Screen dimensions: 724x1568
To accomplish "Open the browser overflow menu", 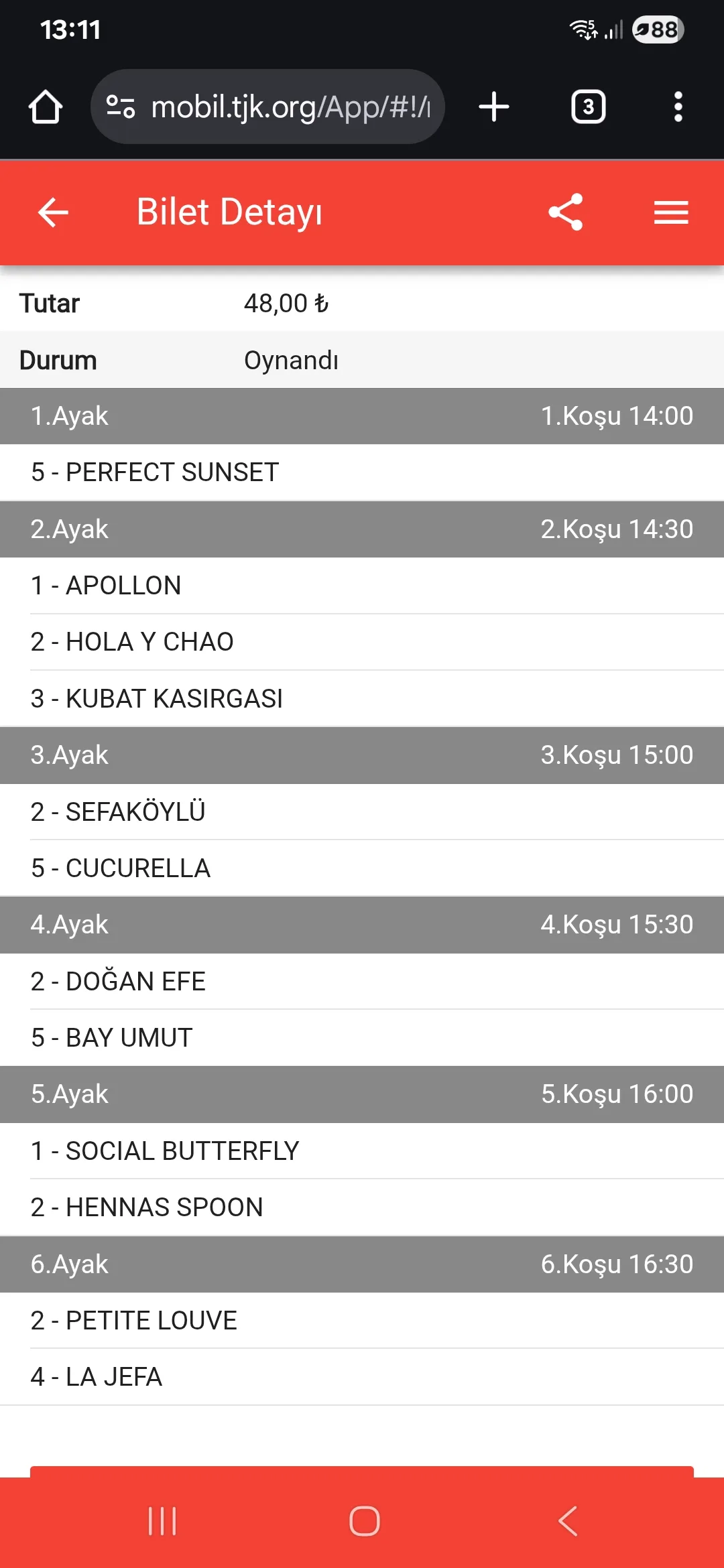I will [x=678, y=107].
